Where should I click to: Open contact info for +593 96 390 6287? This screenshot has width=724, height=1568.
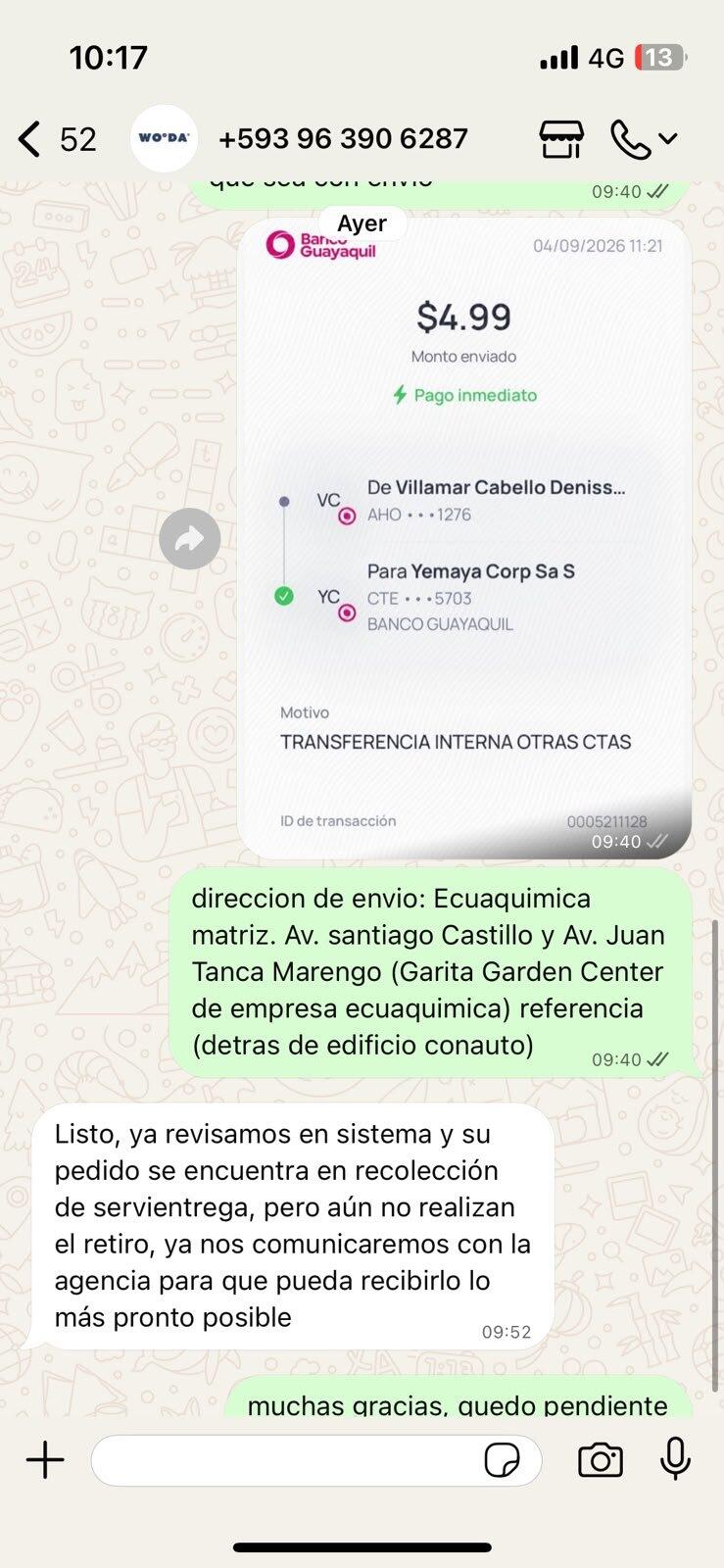[343, 139]
